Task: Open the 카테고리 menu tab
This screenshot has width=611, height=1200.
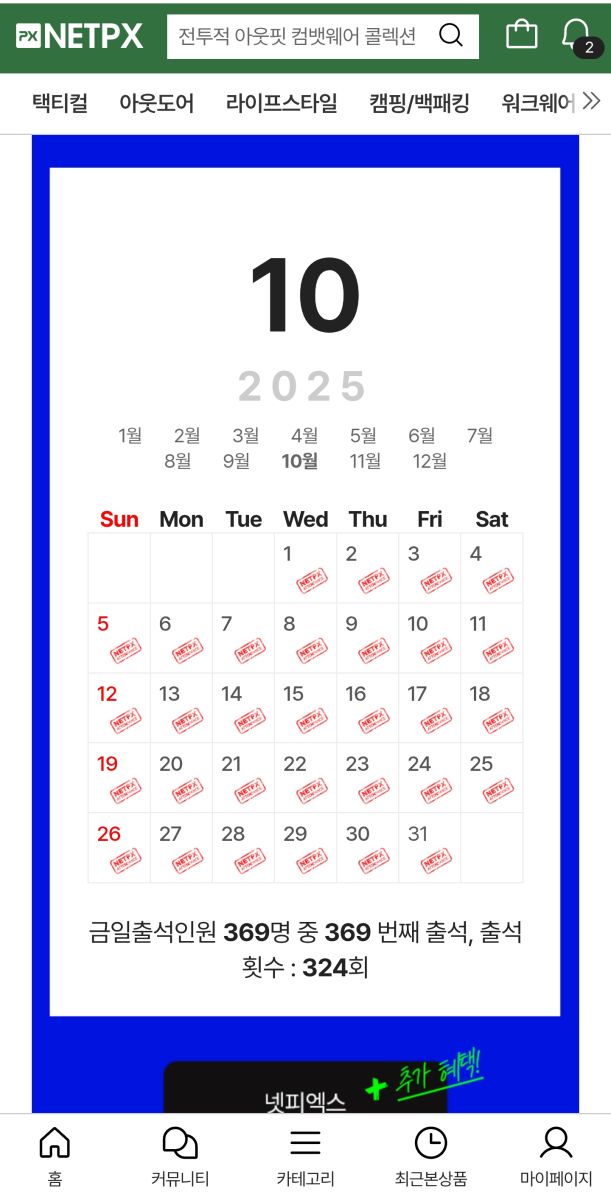Action: (x=305, y=1155)
